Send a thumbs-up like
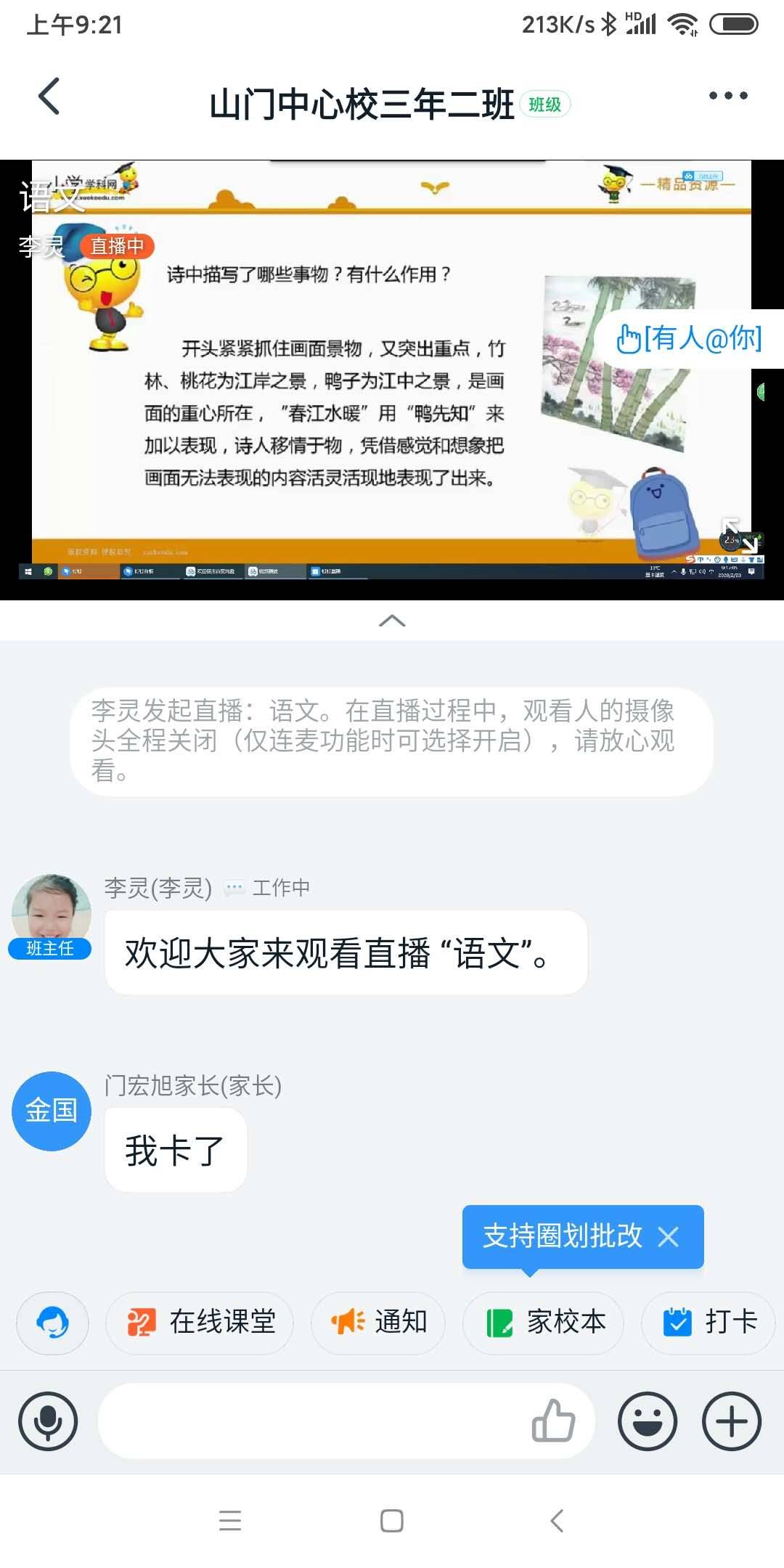This screenshot has width=784, height=1568. 553,1421
